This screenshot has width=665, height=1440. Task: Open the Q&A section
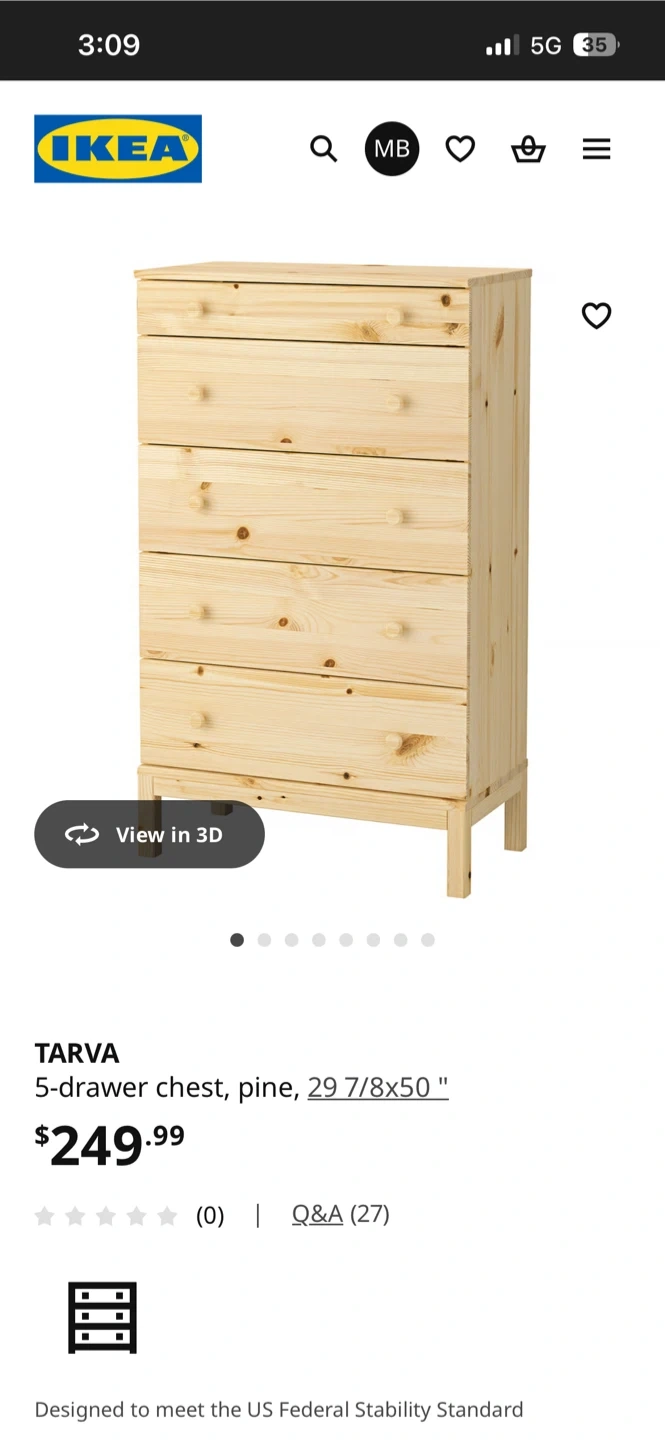click(x=317, y=1214)
